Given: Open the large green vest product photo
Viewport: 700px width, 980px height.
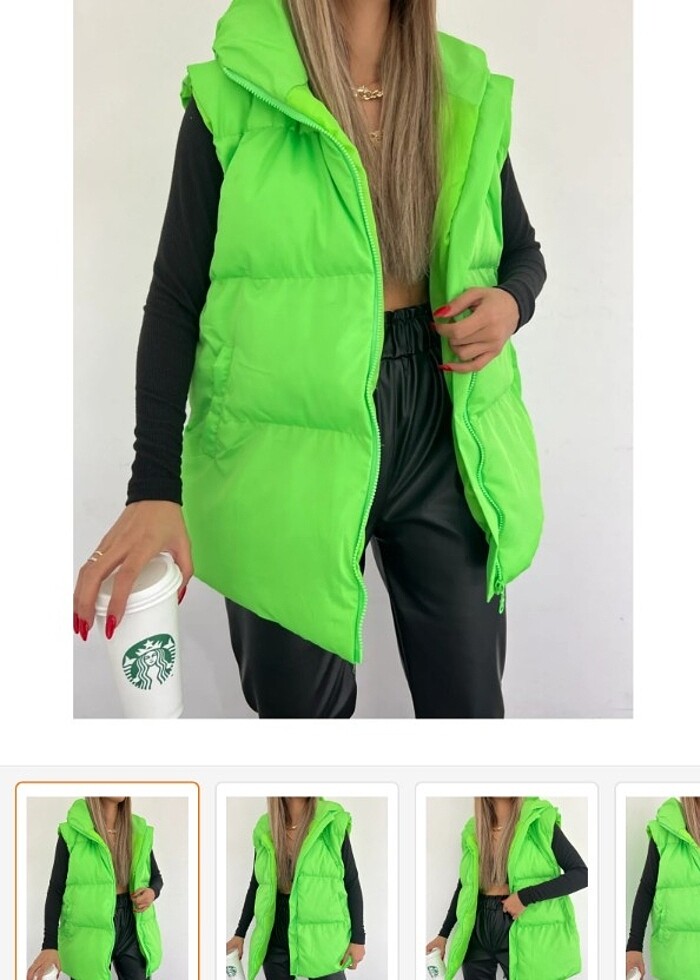Looking at the screenshot, I should [x=352, y=358].
